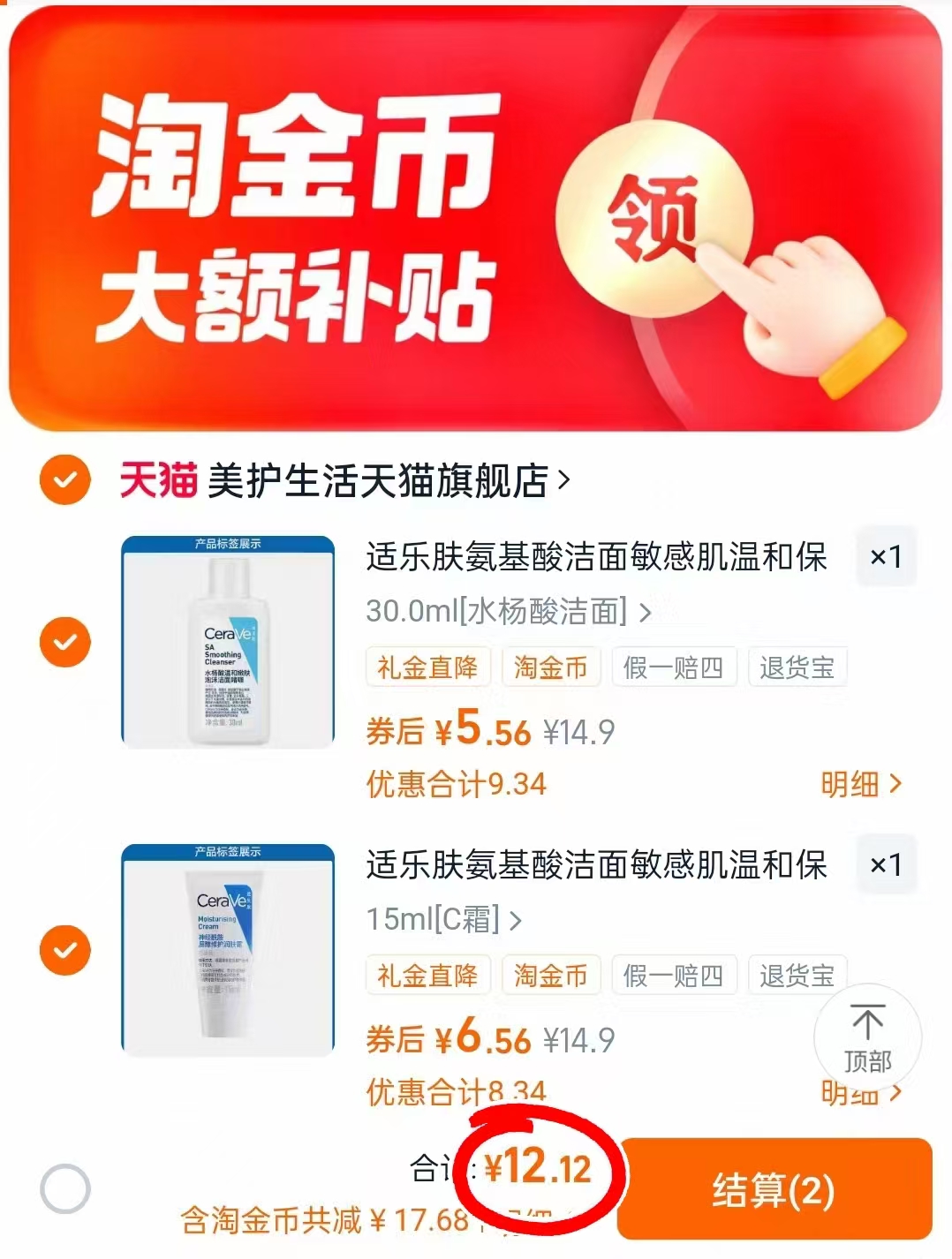This screenshot has width=952, height=1259.
Task: Tap the 退货宝 tag on the second product
Action: (x=797, y=975)
